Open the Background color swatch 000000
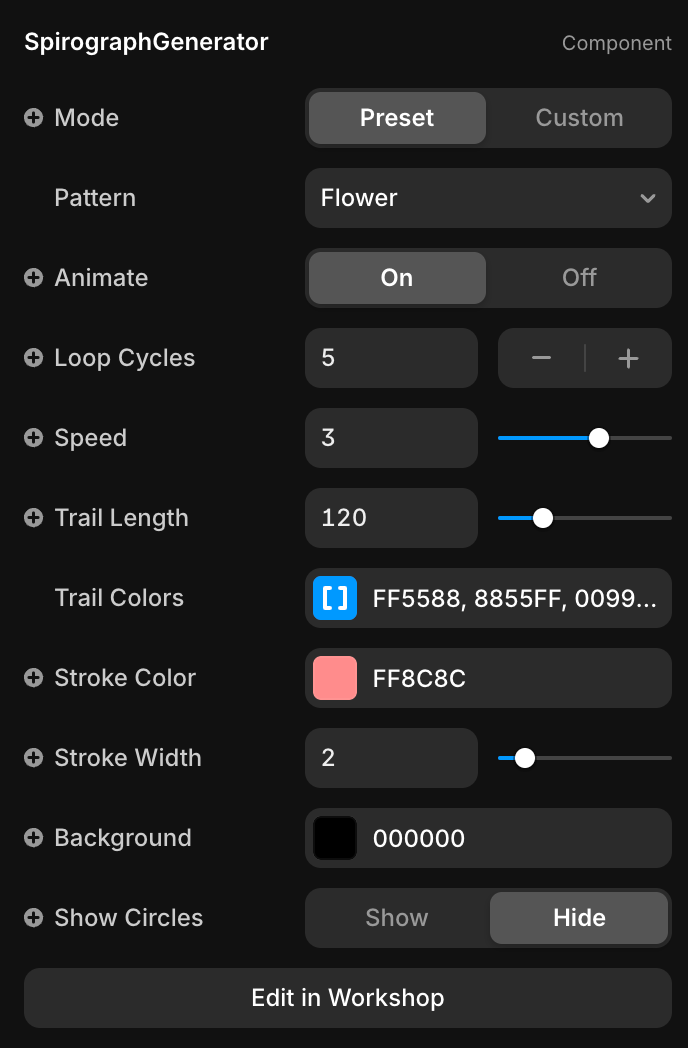The height and width of the screenshot is (1048, 688). click(335, 838)
